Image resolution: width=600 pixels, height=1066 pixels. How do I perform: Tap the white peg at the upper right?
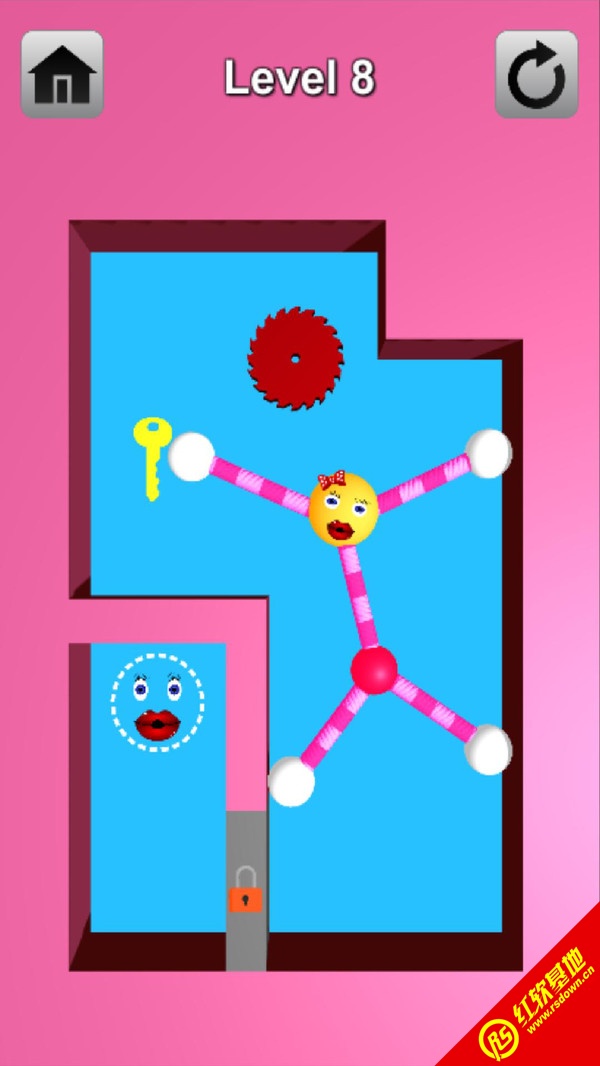(488, 453)
